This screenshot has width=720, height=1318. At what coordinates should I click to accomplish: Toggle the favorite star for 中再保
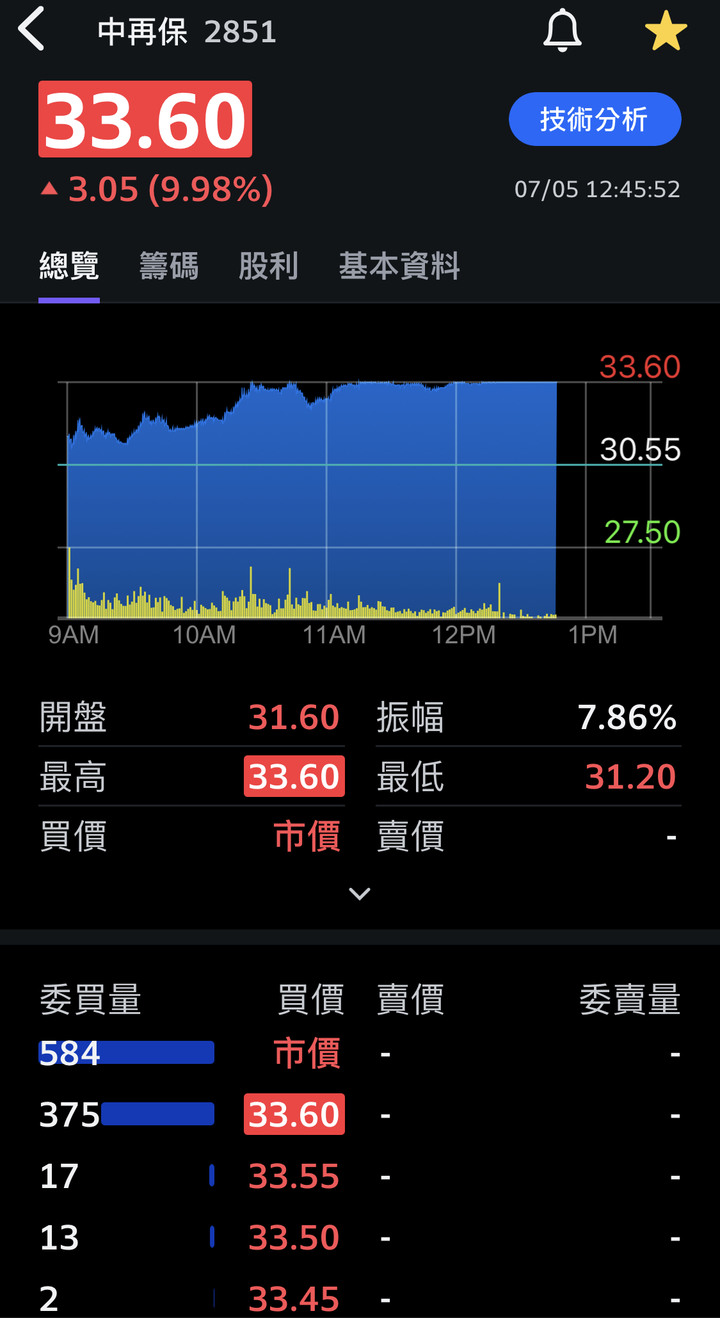pos(665,31)
